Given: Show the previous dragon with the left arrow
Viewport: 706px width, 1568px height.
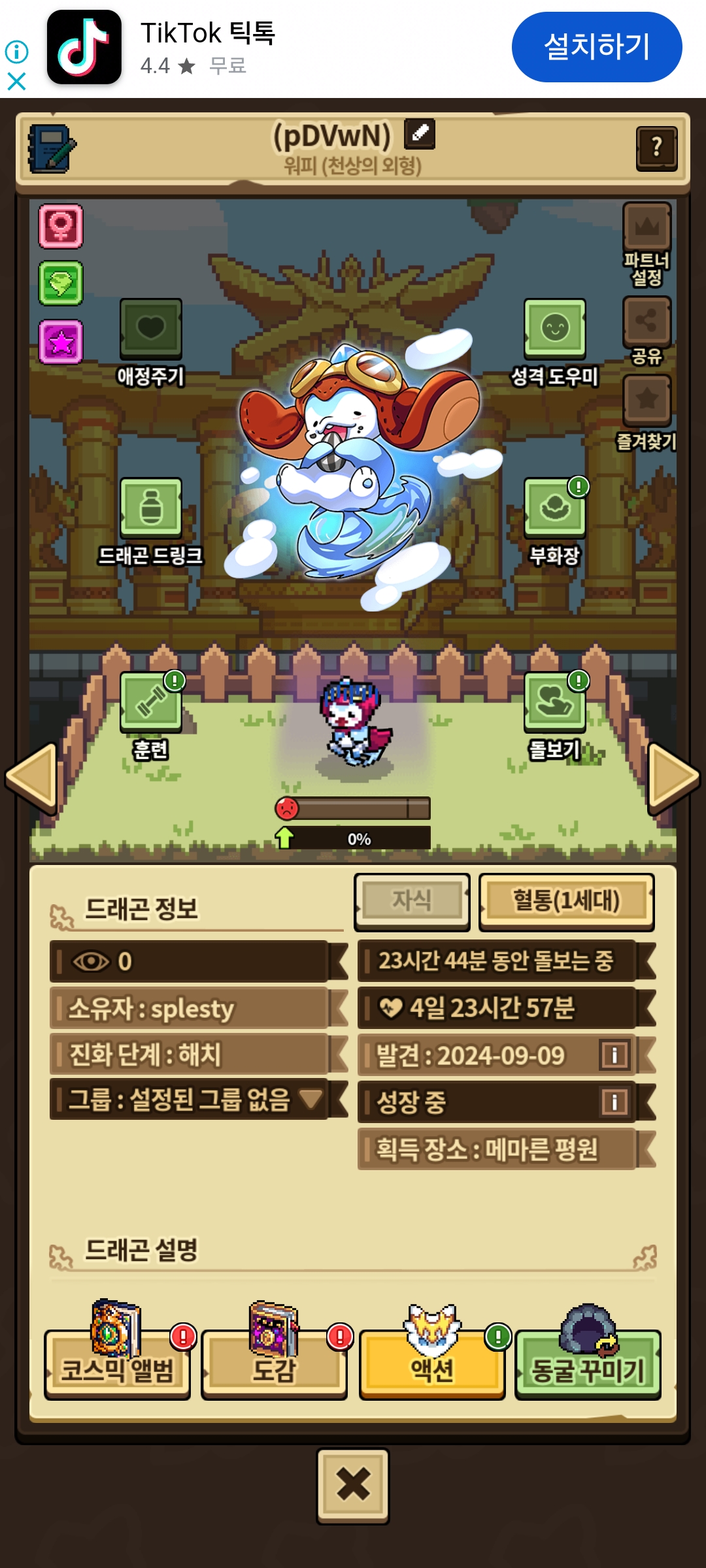Looking at the screenshot, I should [x=31, y=777].
